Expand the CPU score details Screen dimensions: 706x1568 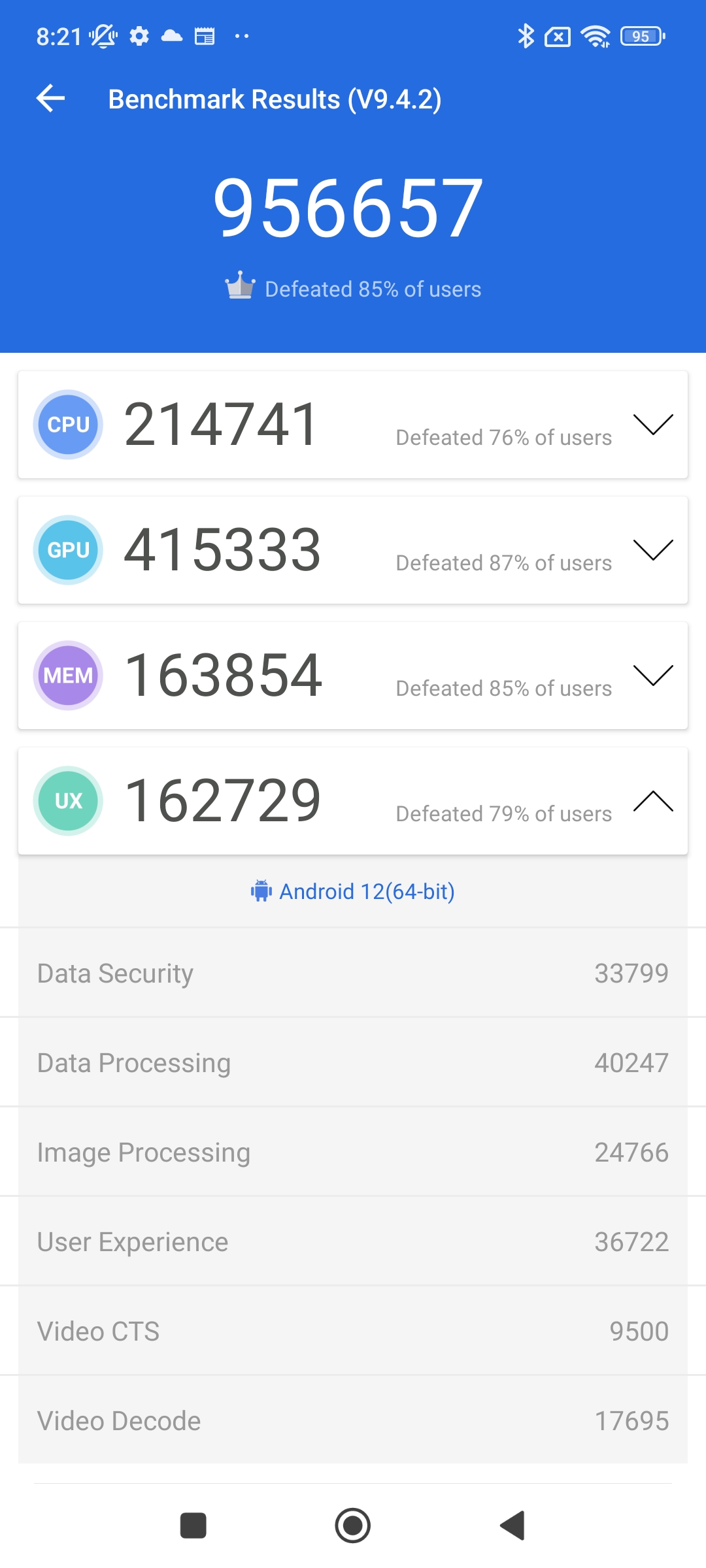pos(653,425)
